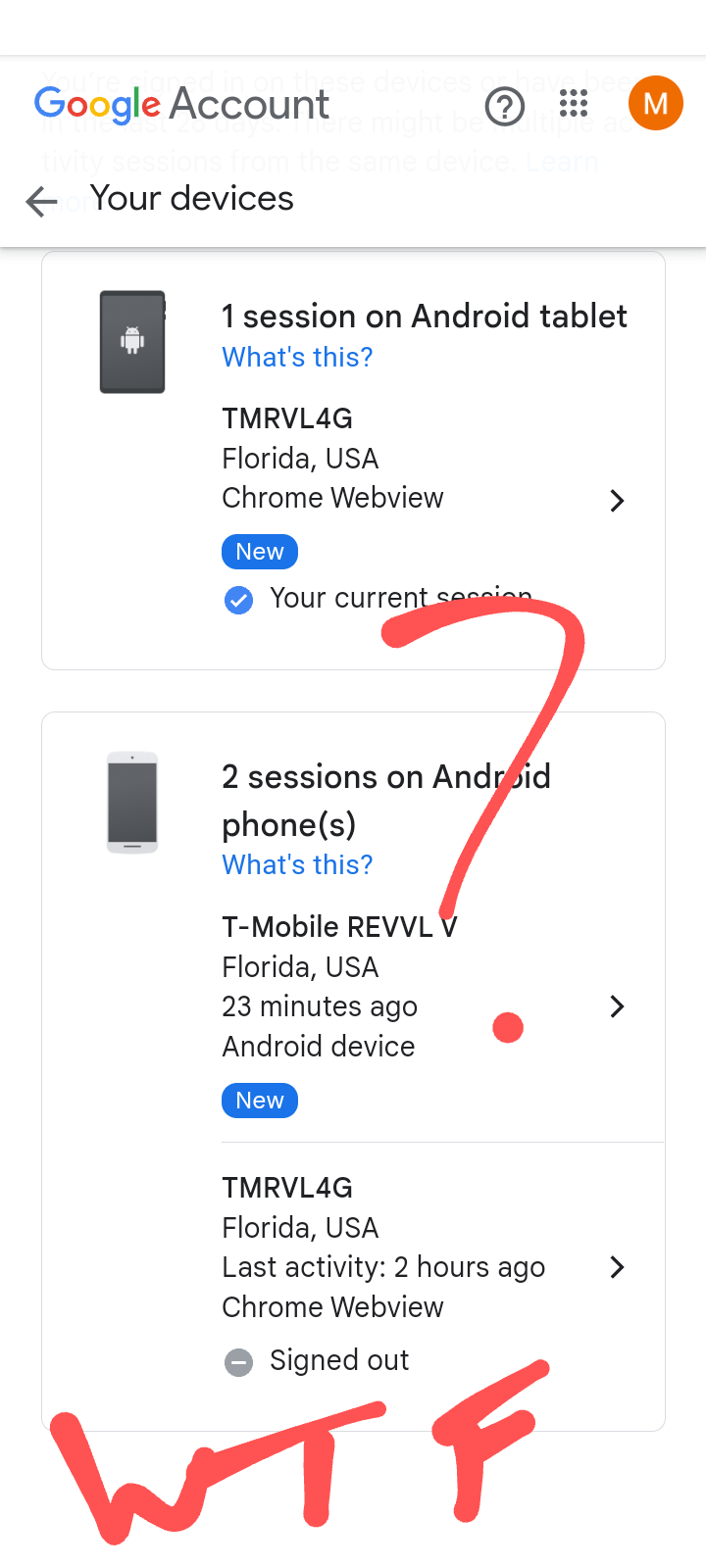Tap What's this under Android phone(s)
Screen dimensions: 706x1568
[297, 865]
